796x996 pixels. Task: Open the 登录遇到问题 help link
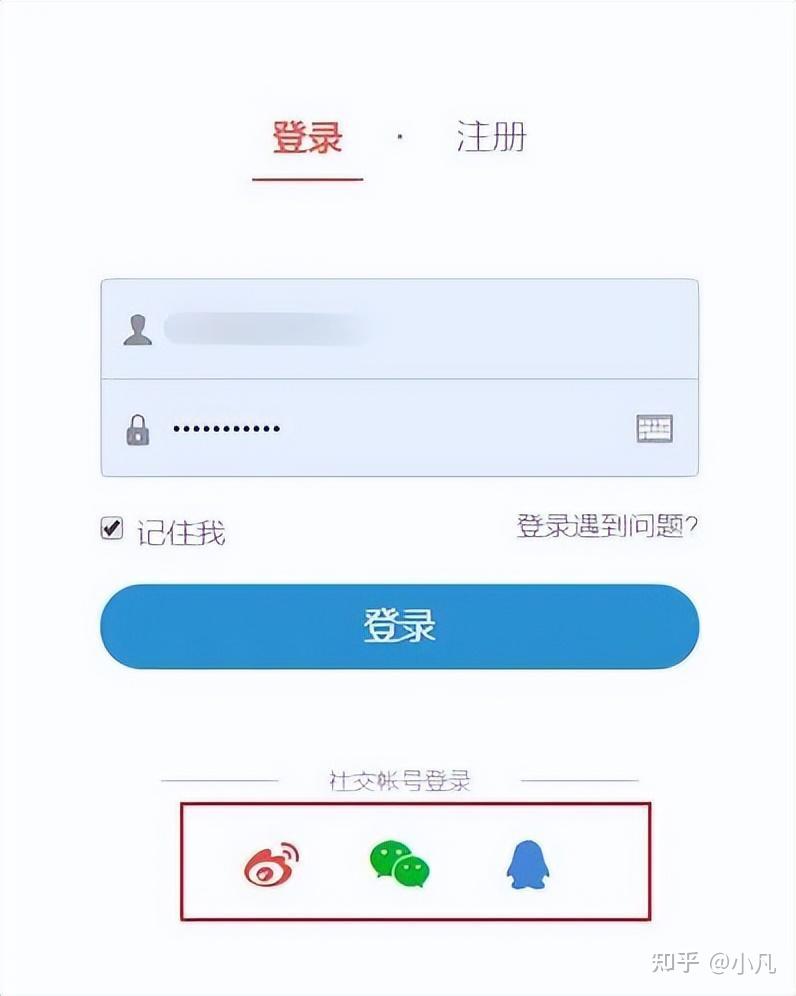607,522
